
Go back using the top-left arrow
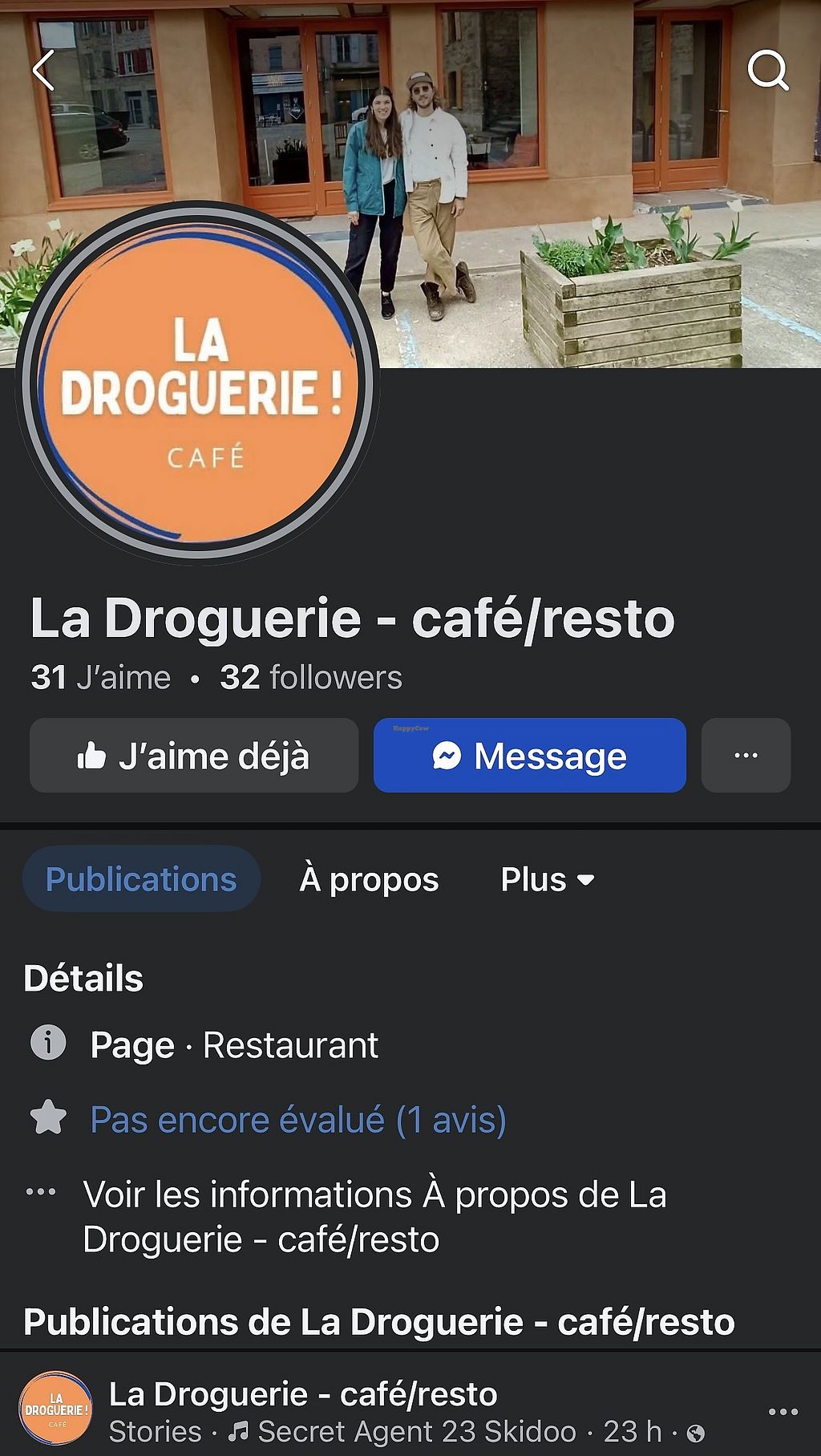pyautogui.click(x=43, y=71)
